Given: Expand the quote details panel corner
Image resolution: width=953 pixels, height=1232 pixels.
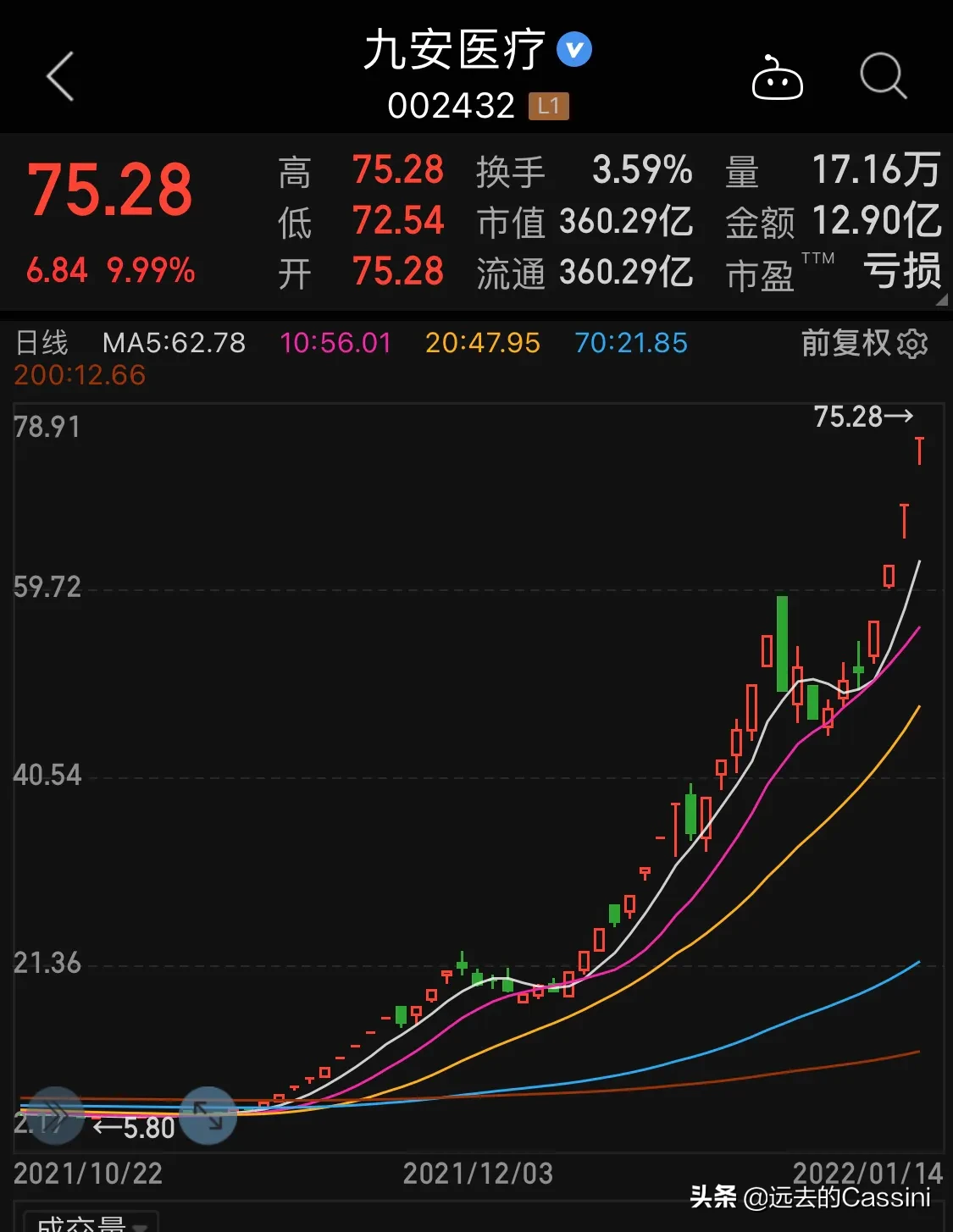Looking at the screenshot, I should tap(940, 300).
